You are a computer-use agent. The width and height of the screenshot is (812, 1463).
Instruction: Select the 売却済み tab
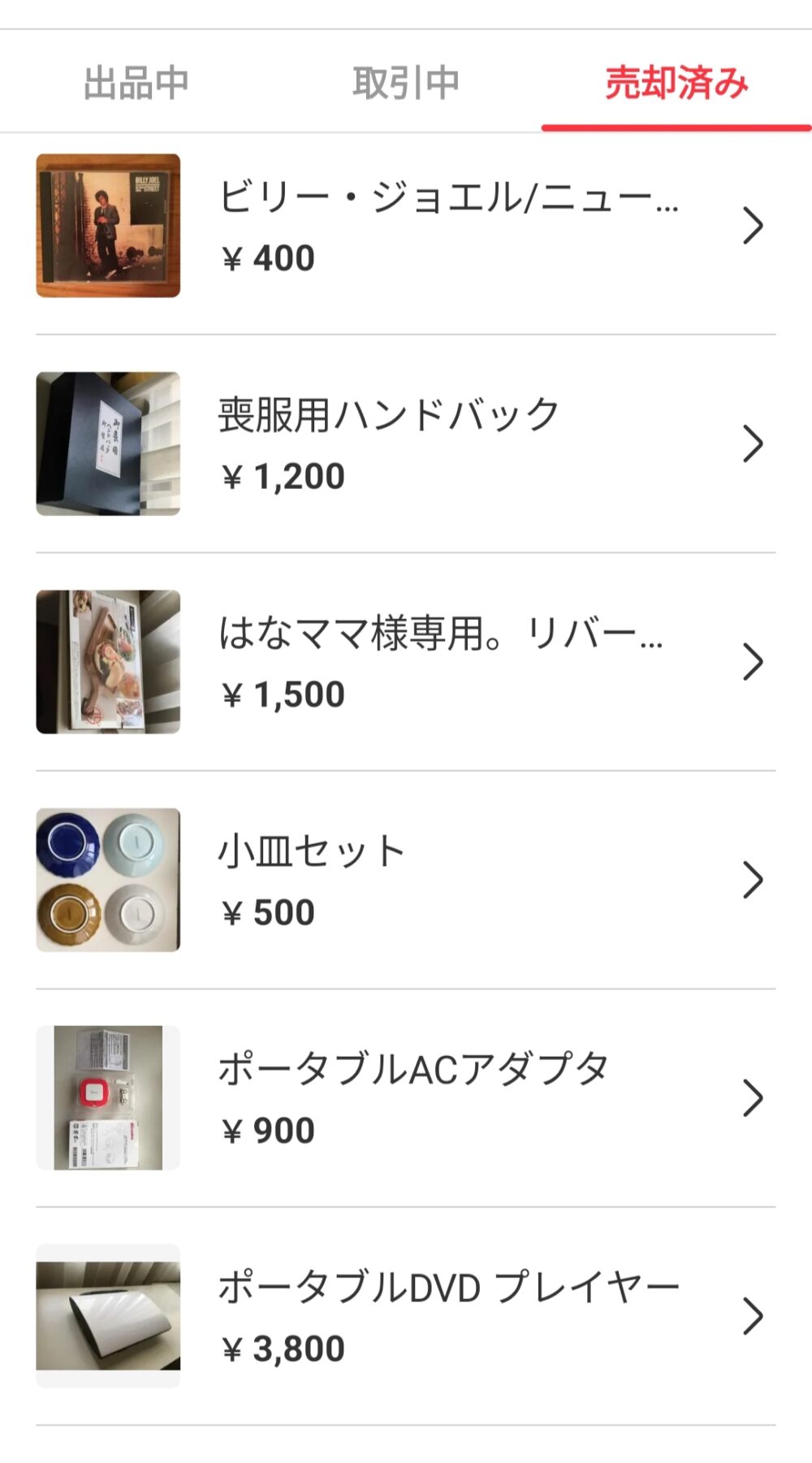click(676, 82)
